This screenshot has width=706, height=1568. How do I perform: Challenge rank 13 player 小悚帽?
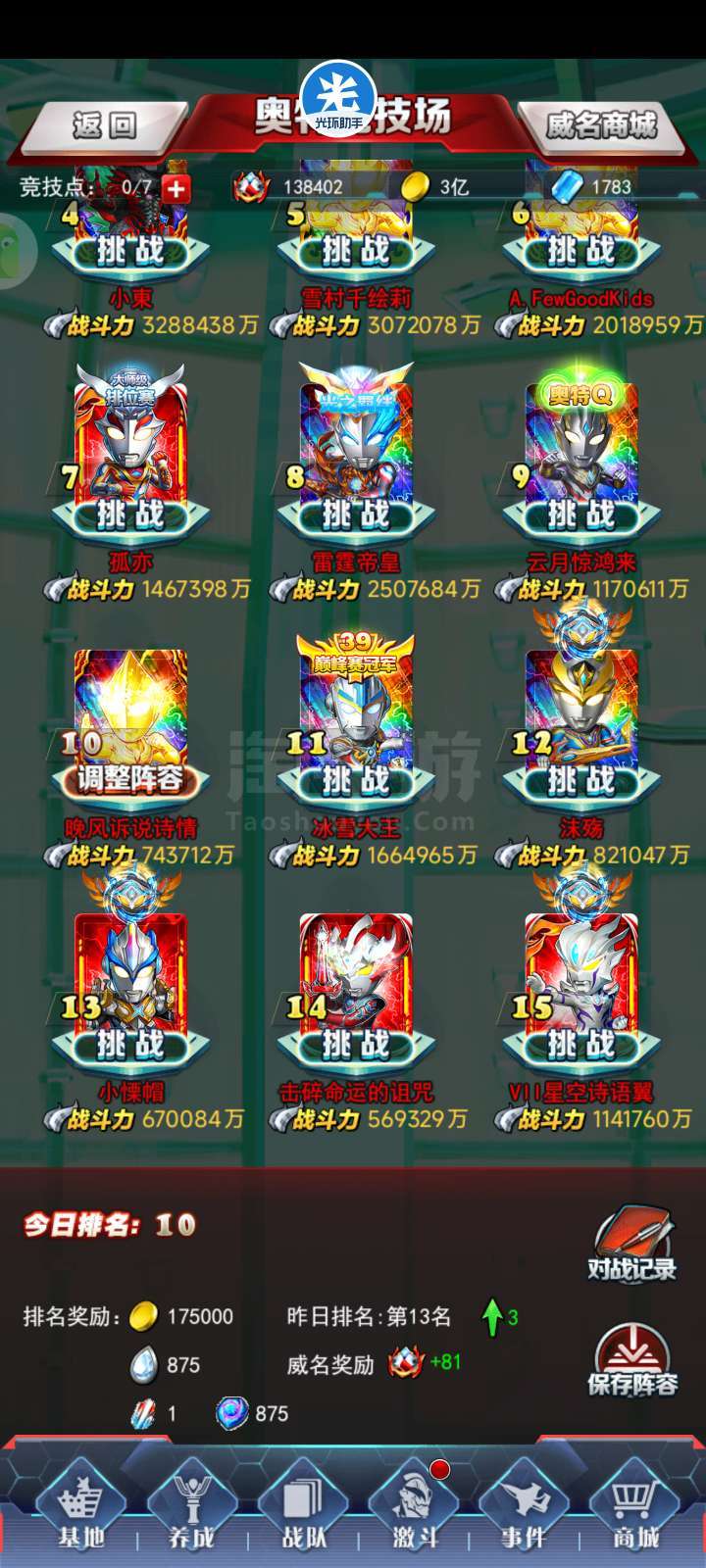[129, 1045]
